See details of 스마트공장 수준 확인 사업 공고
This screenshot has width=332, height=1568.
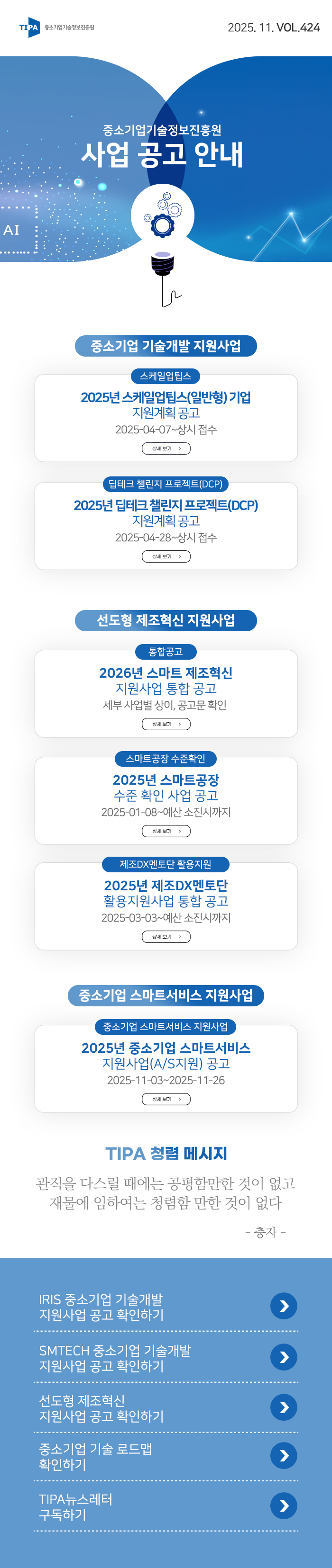click(x=166, y=831)
